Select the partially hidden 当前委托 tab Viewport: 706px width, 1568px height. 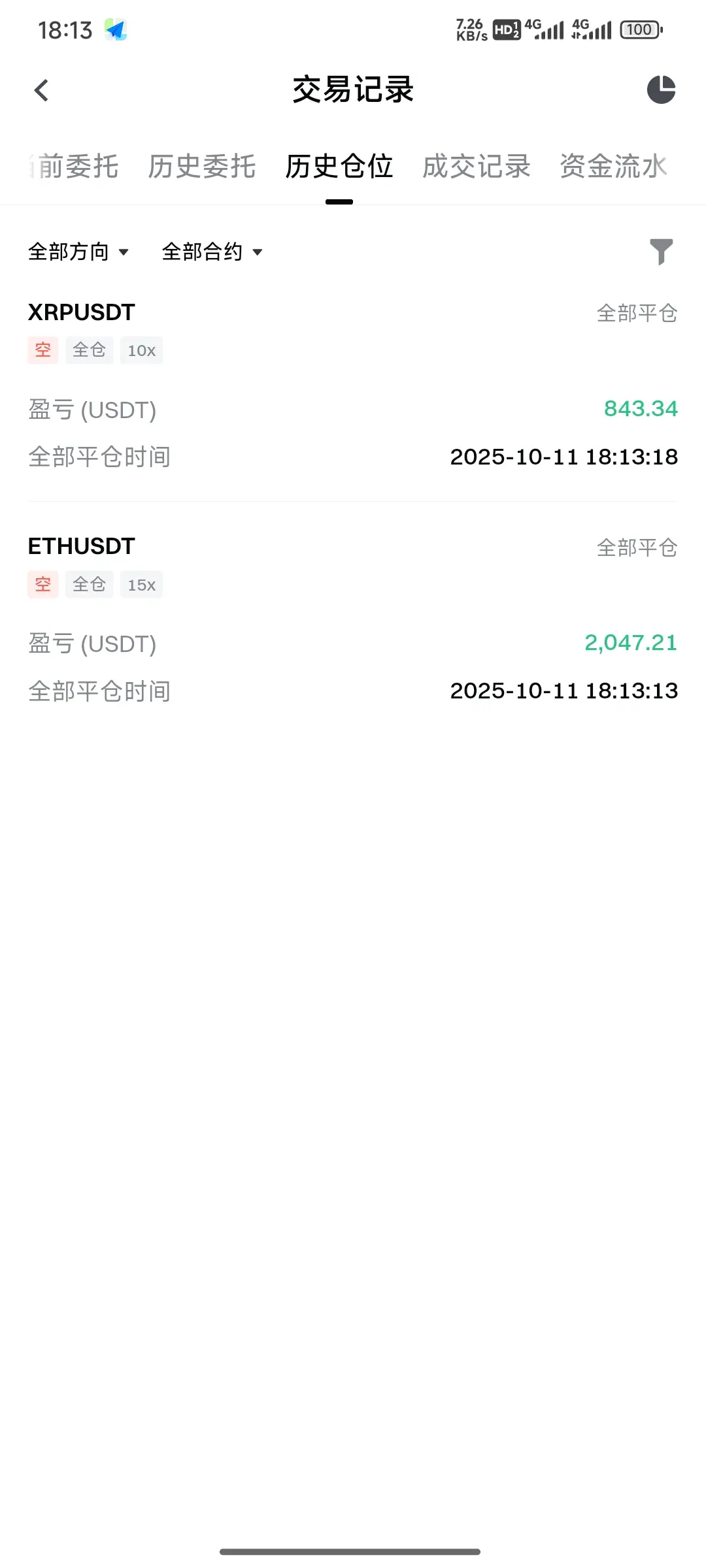(x=75, y=167)
